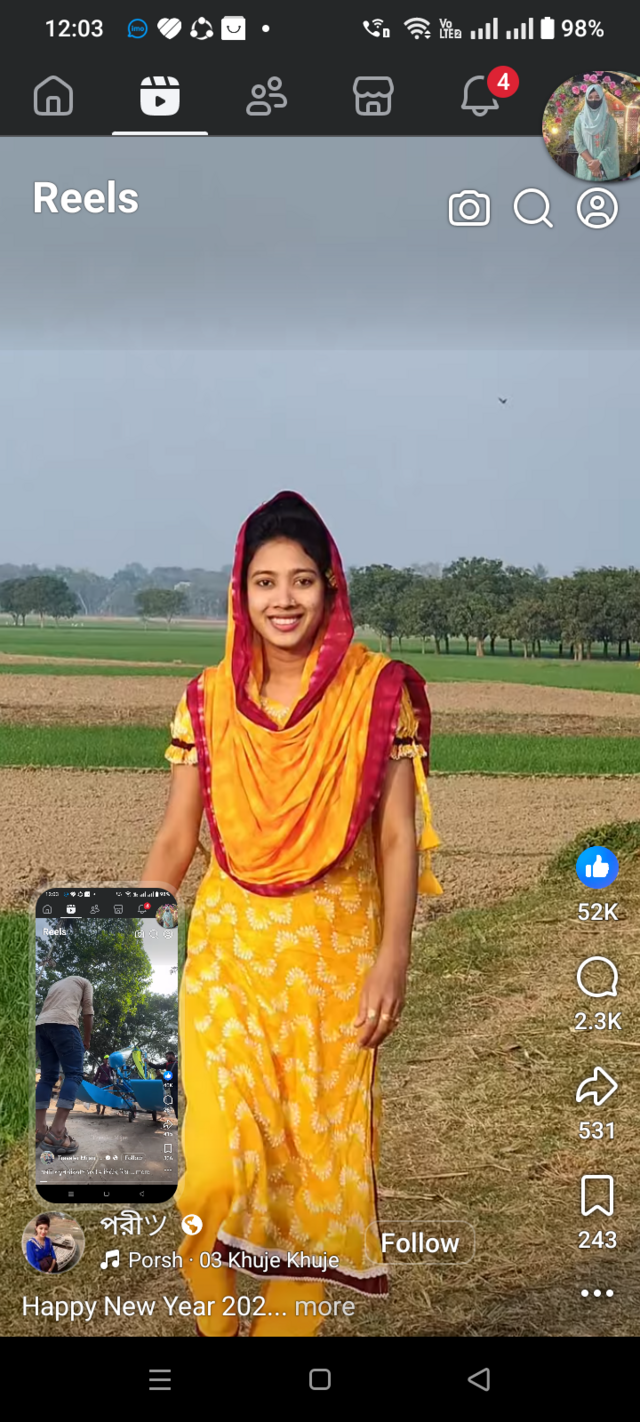Image resolution: width=640 pixels, height=1422 pixels.
Task: Save this reel with the bookmark icon
Action: click(x=597, y=1196)
